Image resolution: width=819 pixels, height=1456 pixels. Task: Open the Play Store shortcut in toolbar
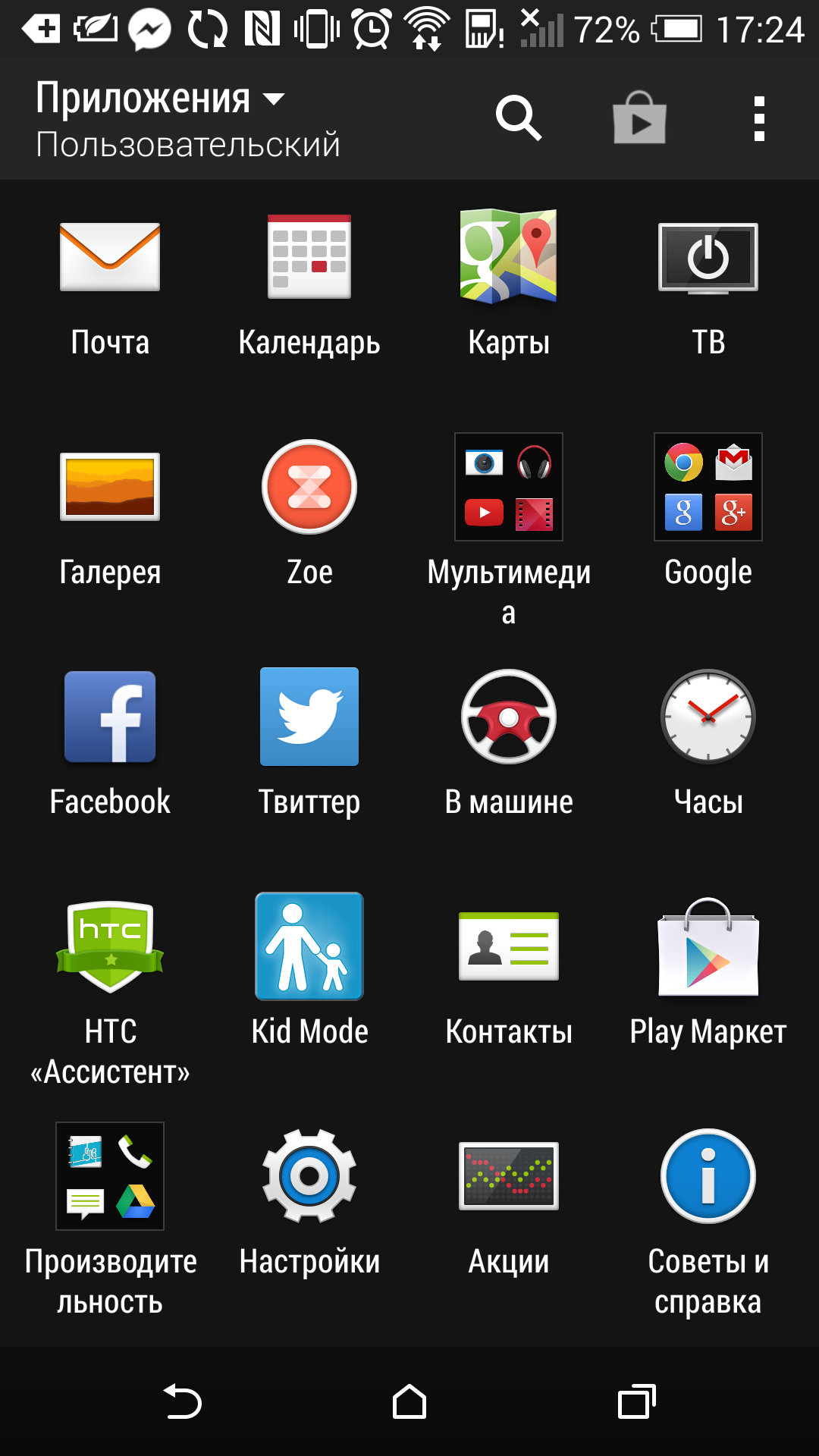click(x=639, y=118)
